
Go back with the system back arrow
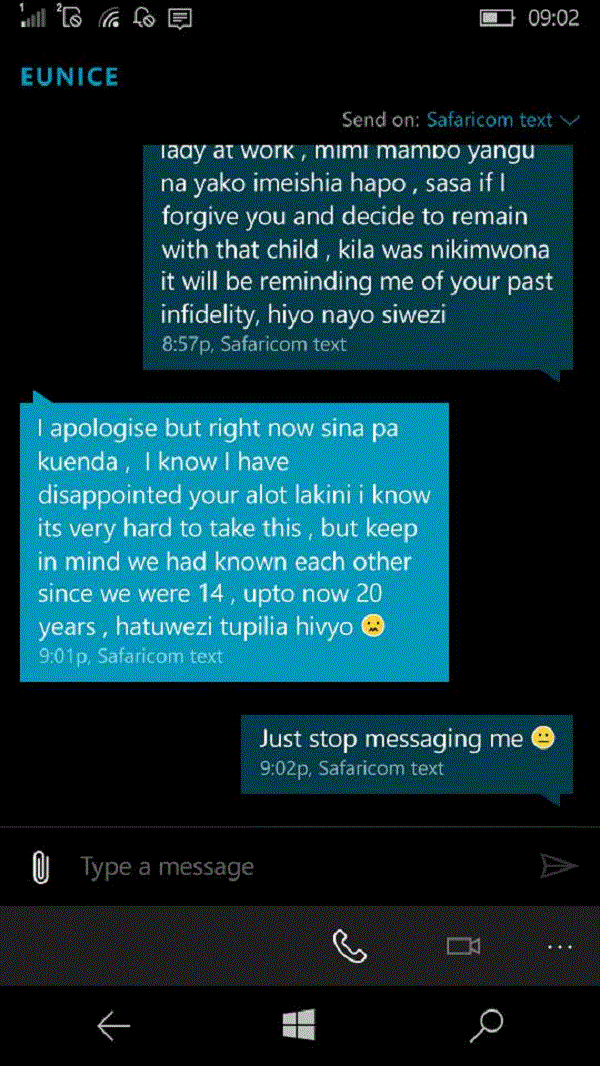point(113,1025)
